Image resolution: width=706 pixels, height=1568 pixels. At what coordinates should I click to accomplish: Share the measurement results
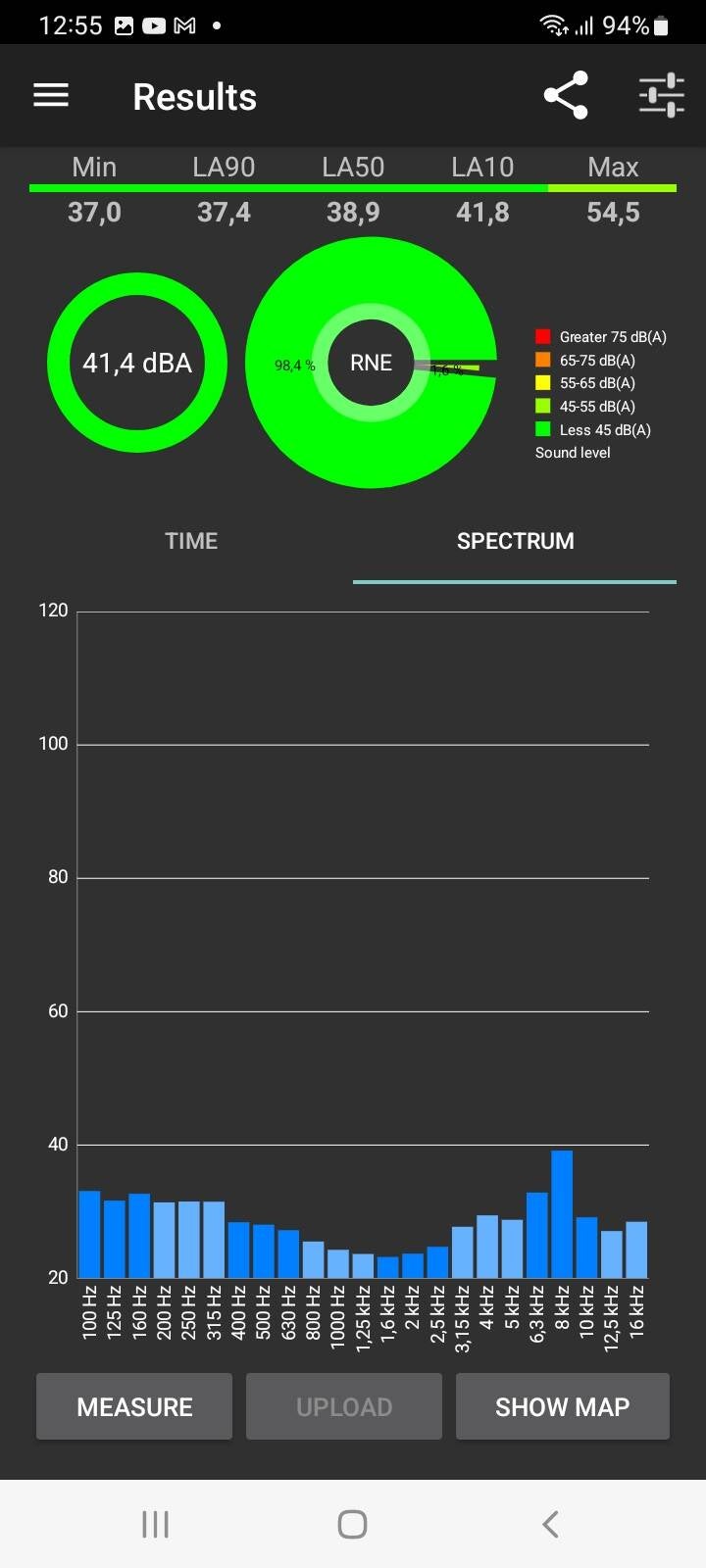pyautogui.click(x=566, y=95)
